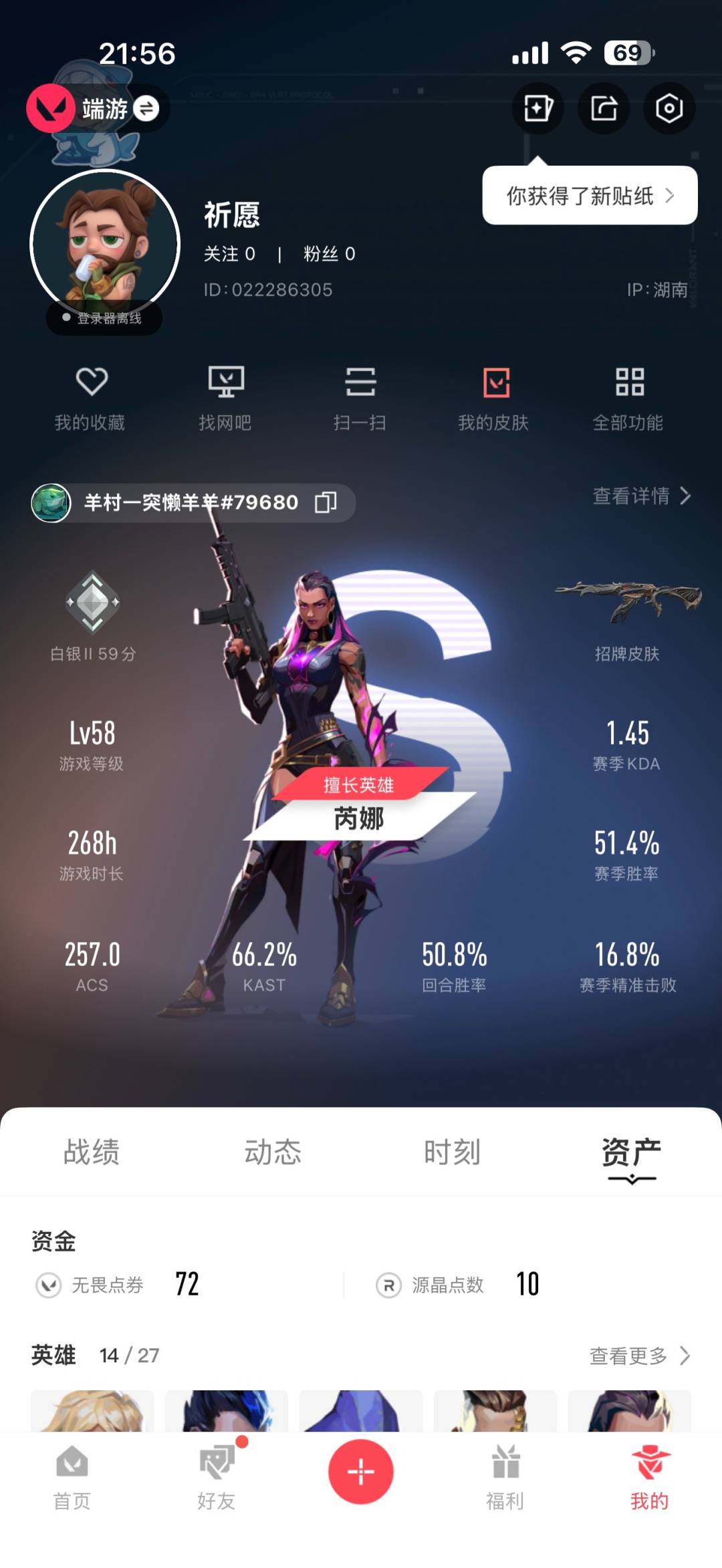Screen dimensions: 722x1568
Task: Open 查看更多 for heroes
Action: point(640,1356)
